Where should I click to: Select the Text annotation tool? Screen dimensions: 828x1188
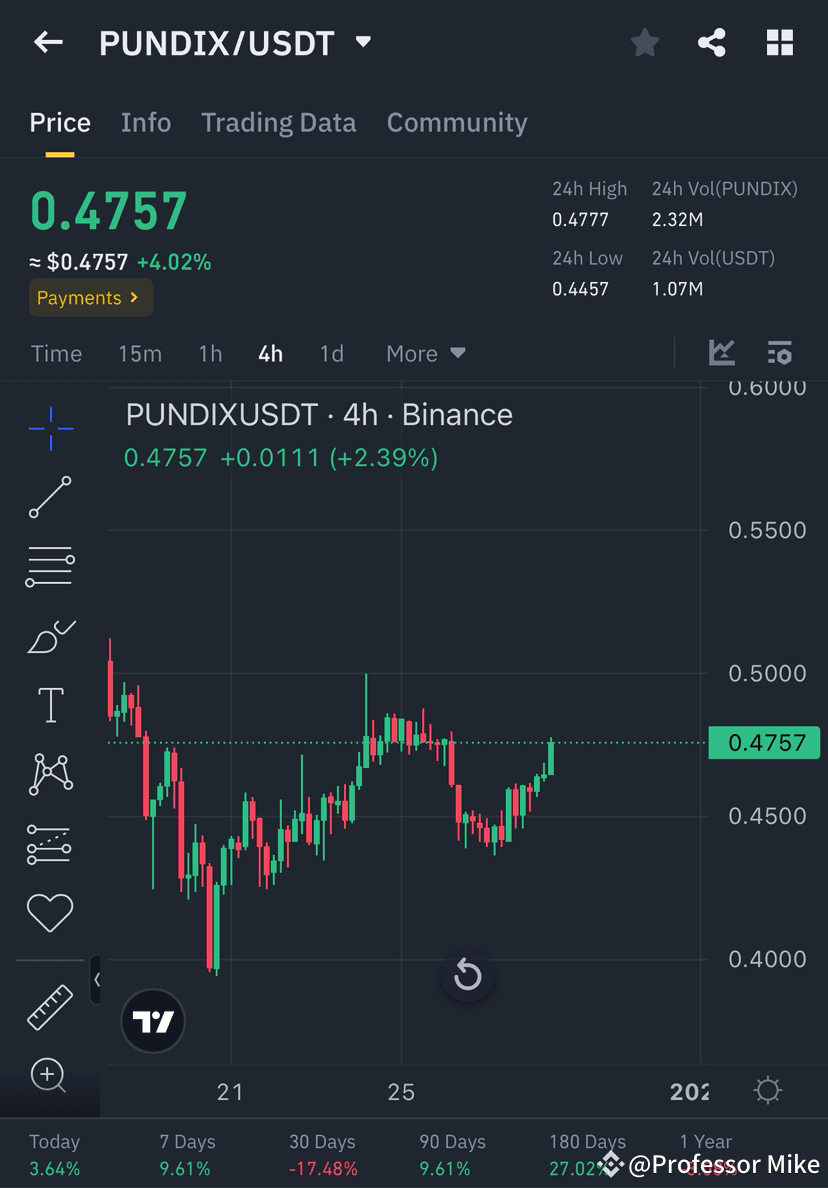click(50, 704)
